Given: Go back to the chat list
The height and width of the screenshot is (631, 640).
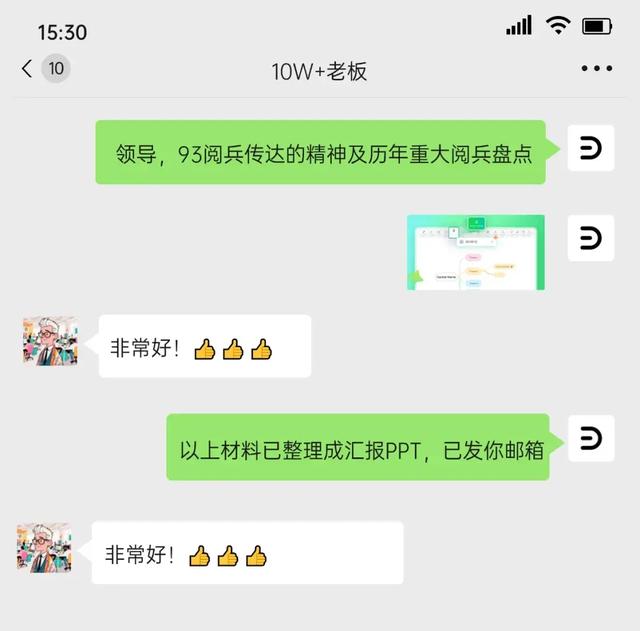Looking at the screenshot, I should pyautogui.click(x=28, y=69).
